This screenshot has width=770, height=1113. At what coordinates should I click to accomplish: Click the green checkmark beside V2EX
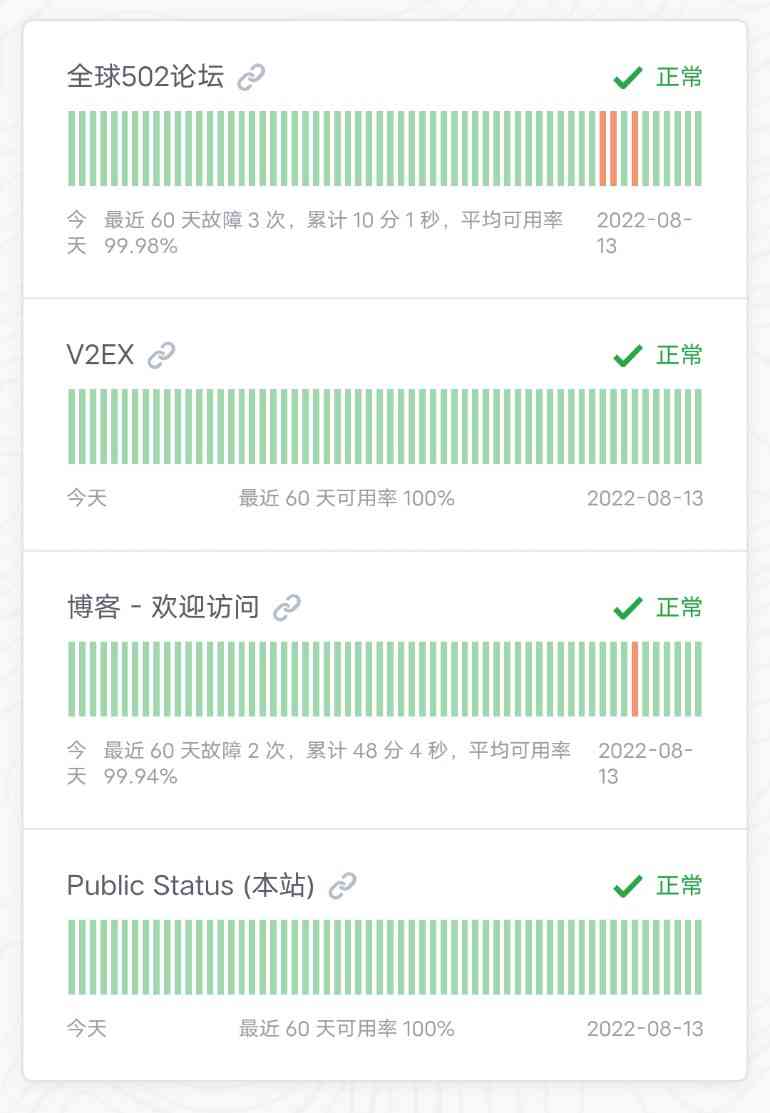[627, 354]
